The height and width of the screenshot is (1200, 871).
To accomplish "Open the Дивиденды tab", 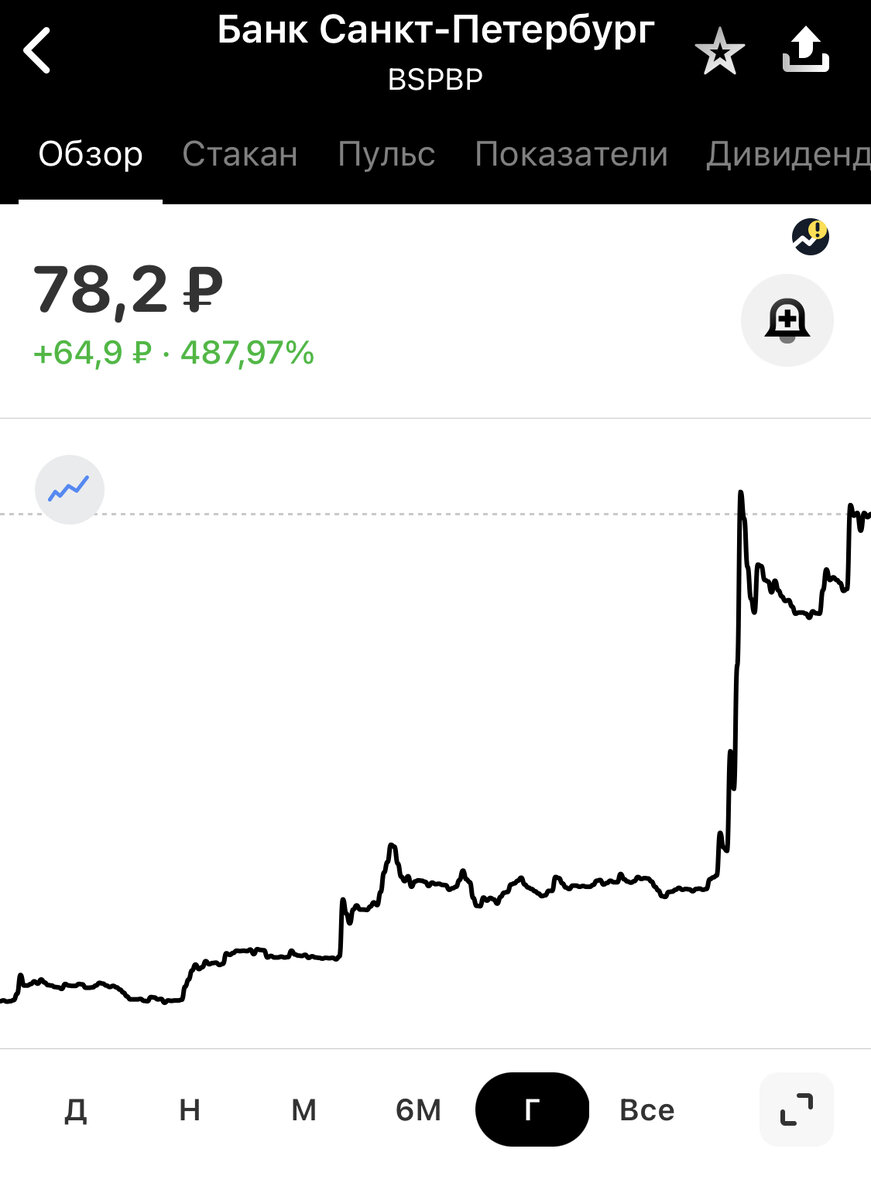I will click(788, 154).
